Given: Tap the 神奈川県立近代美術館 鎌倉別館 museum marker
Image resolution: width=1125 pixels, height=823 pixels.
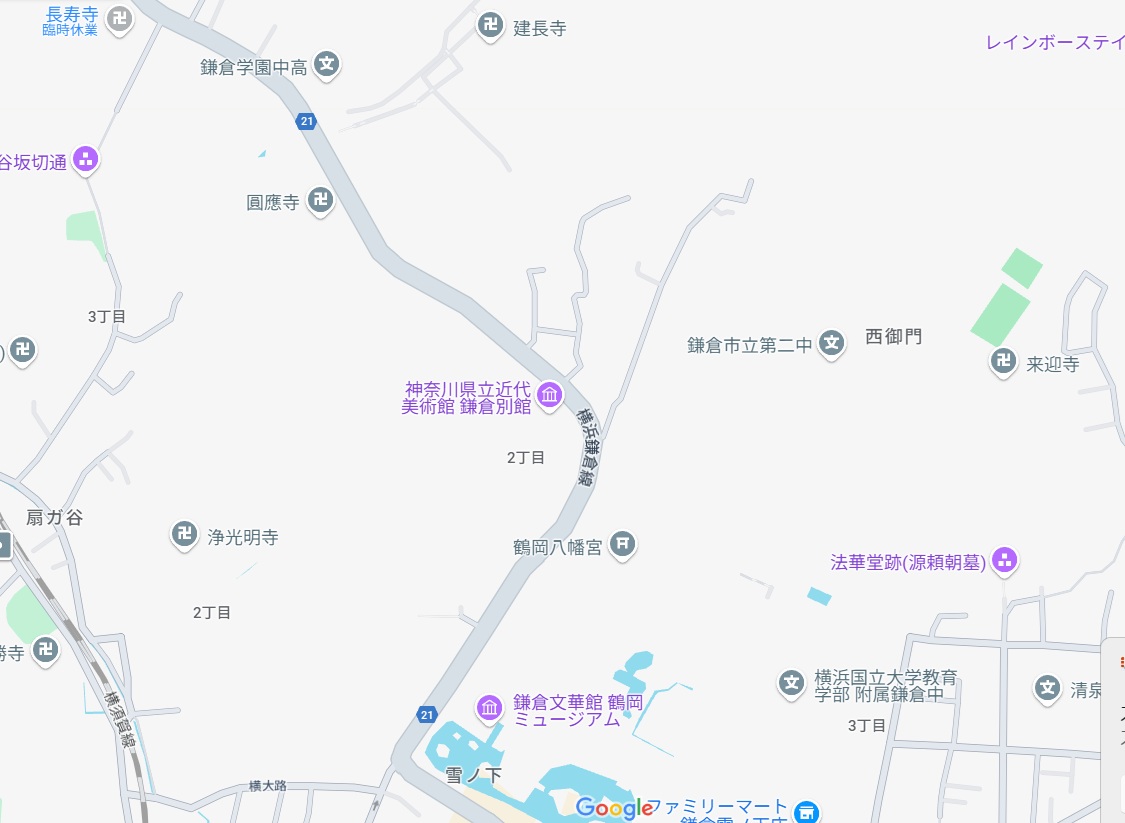Looking at the screenshot, I should tap(549, 395).
